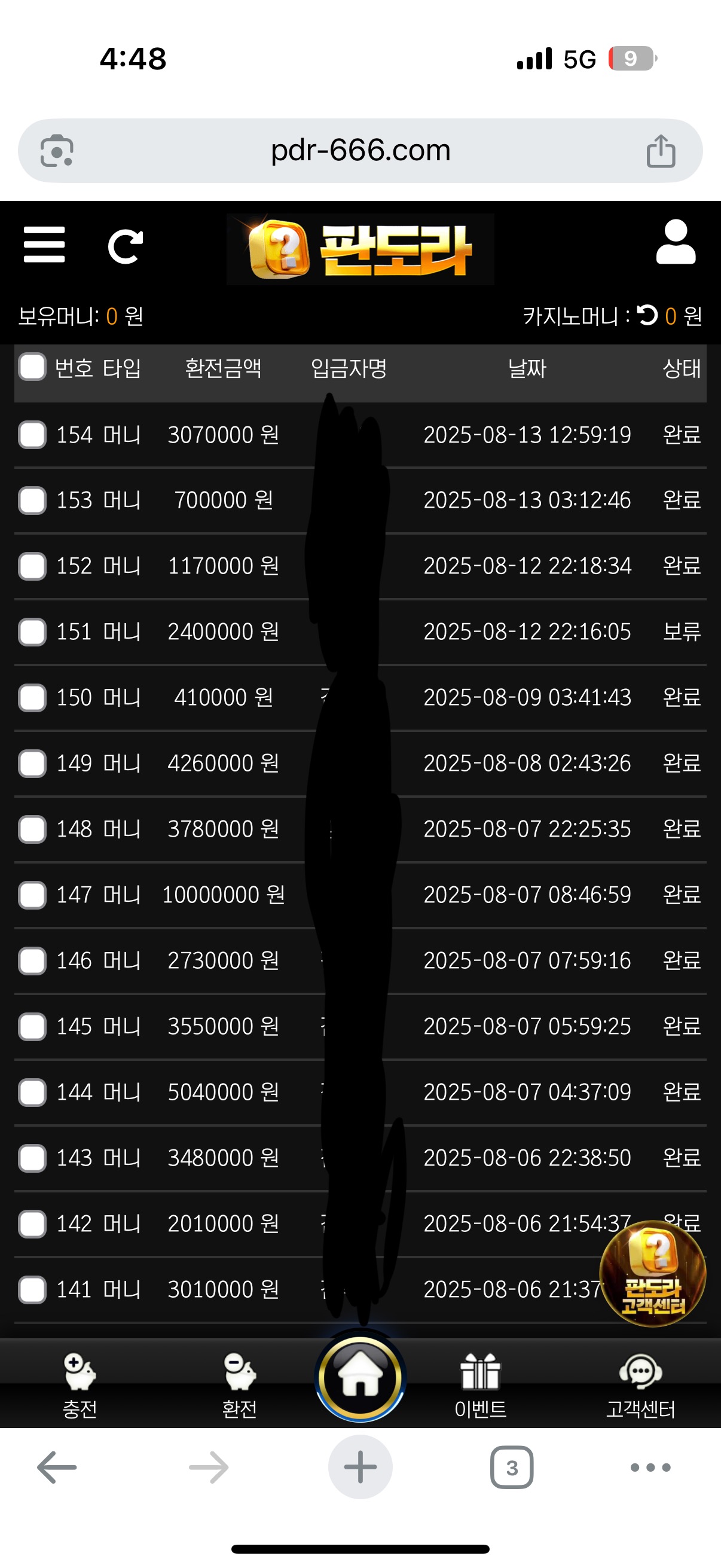Share the page from address bar

[661, 151]
